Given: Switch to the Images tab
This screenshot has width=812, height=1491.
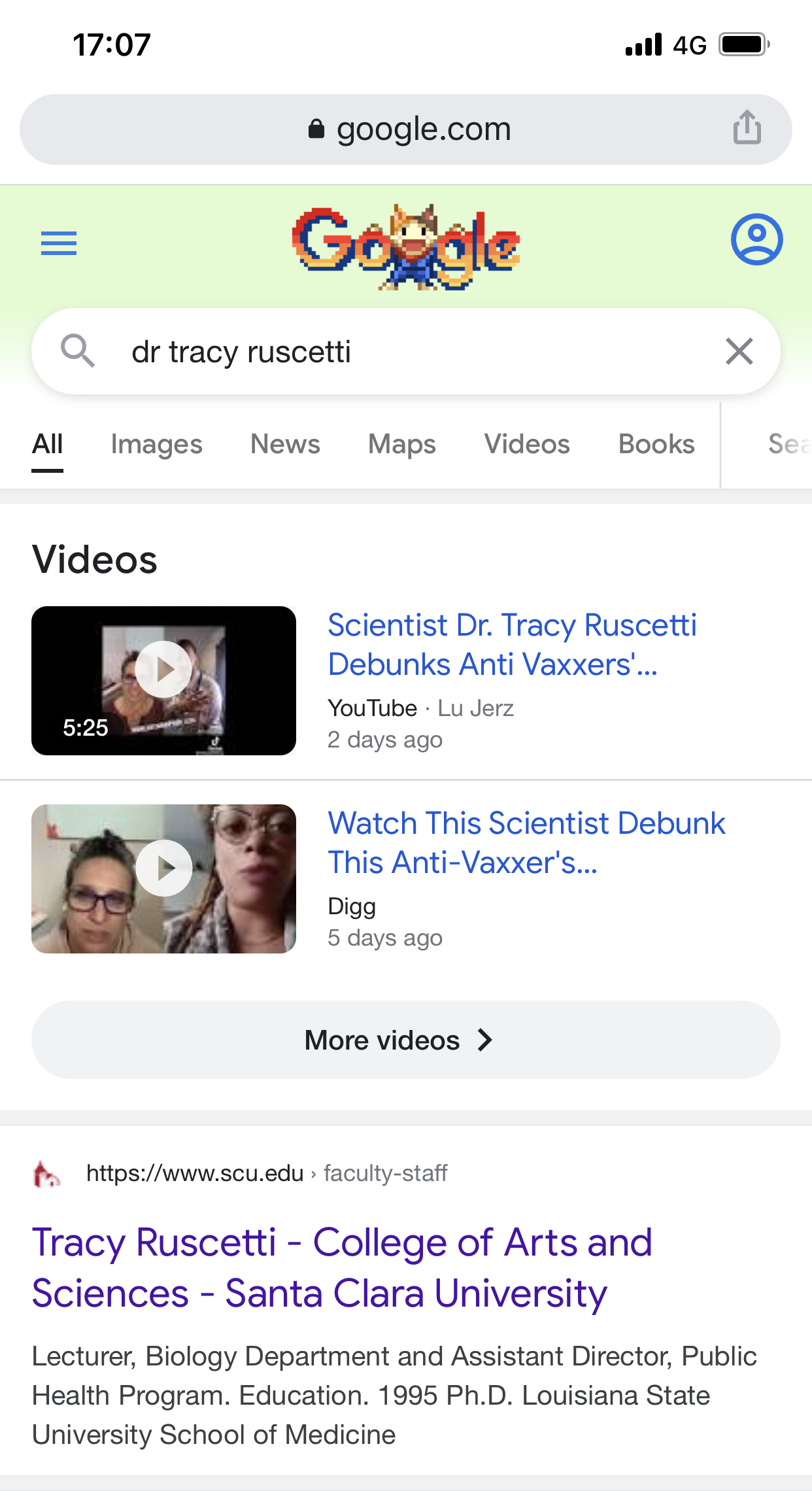Looking at the screenshot, I should pyautogui.click(x=156, y=445).
